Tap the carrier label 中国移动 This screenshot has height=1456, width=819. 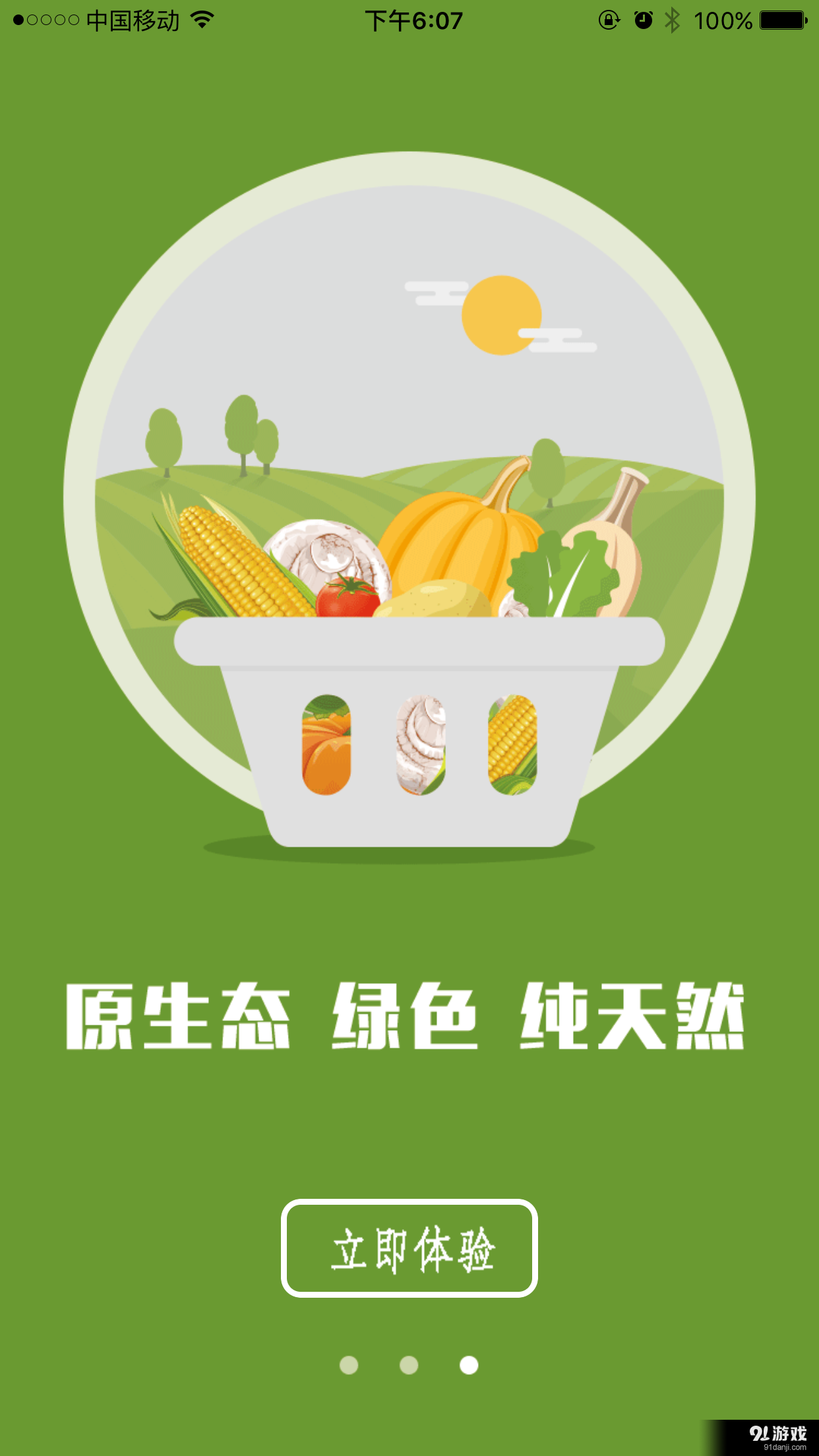(x=131, y=20)
